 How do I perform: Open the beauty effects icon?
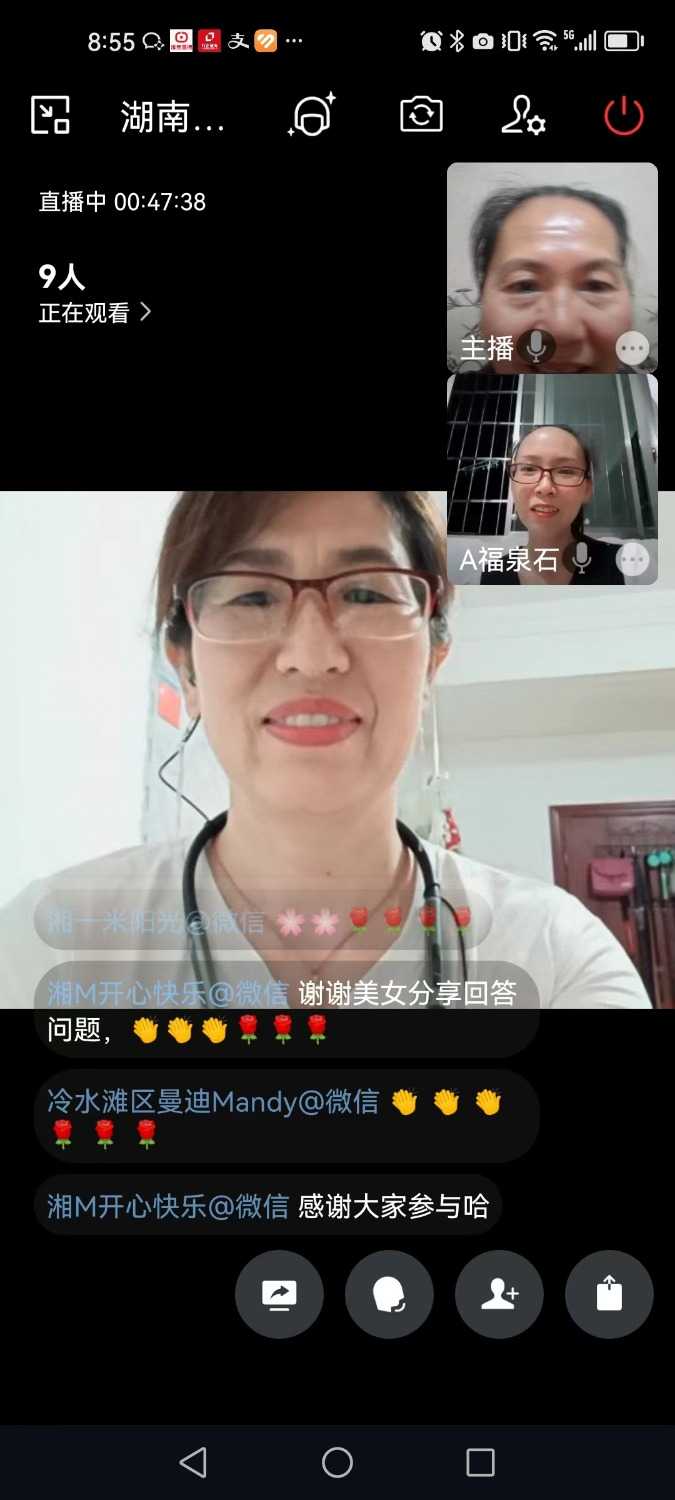click(x=312, y=115)
